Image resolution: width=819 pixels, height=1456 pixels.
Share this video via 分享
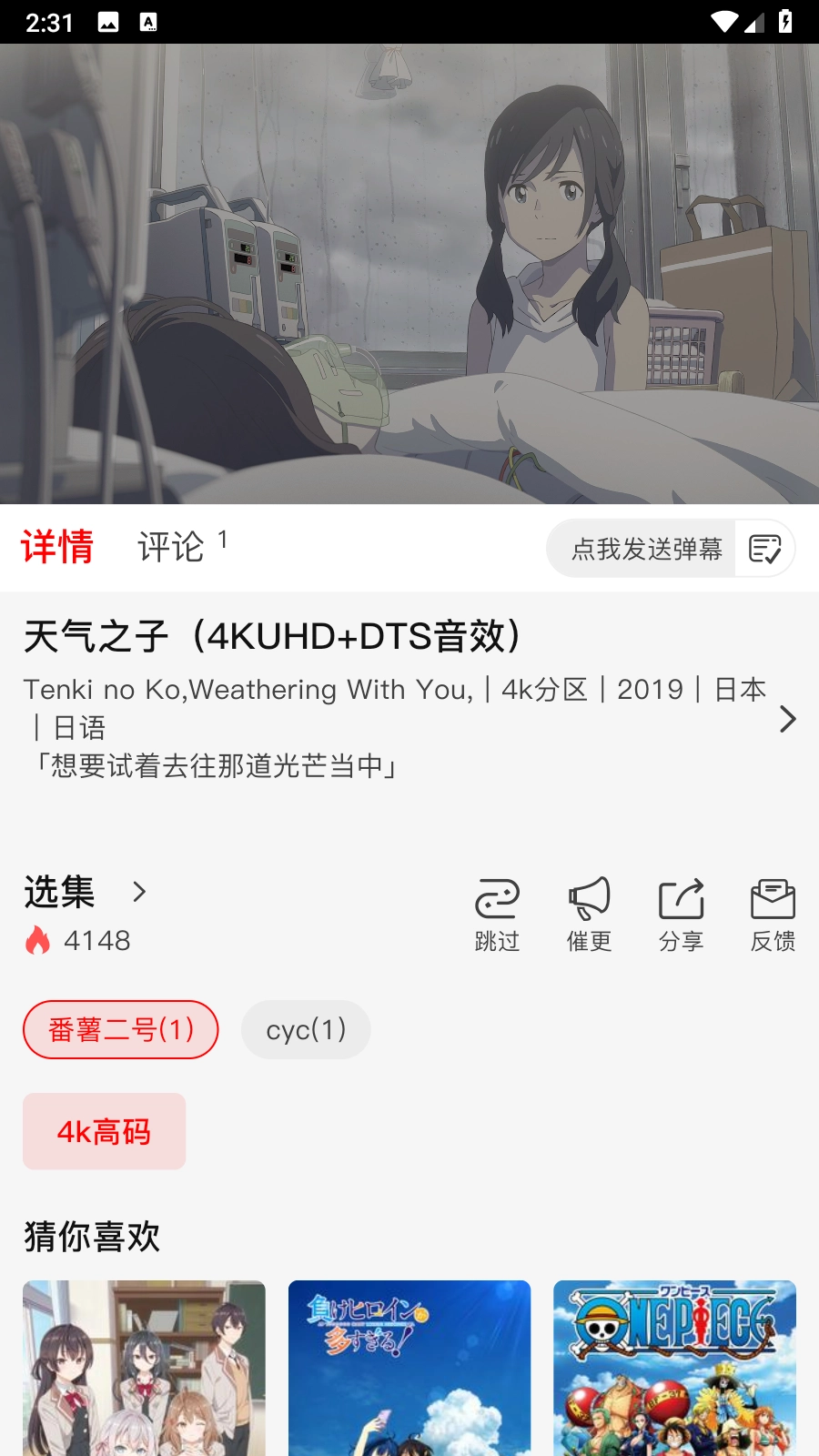(x=681, y=915)
